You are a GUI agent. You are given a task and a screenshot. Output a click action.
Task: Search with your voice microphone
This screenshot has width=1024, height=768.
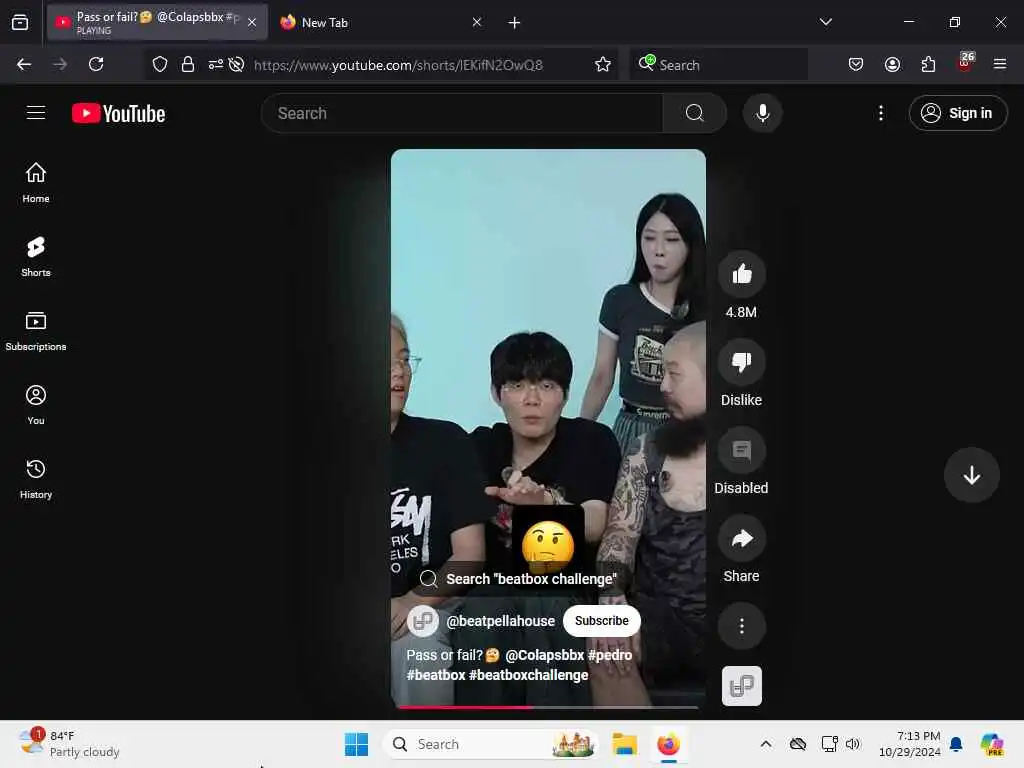click(x=762, y=113)
